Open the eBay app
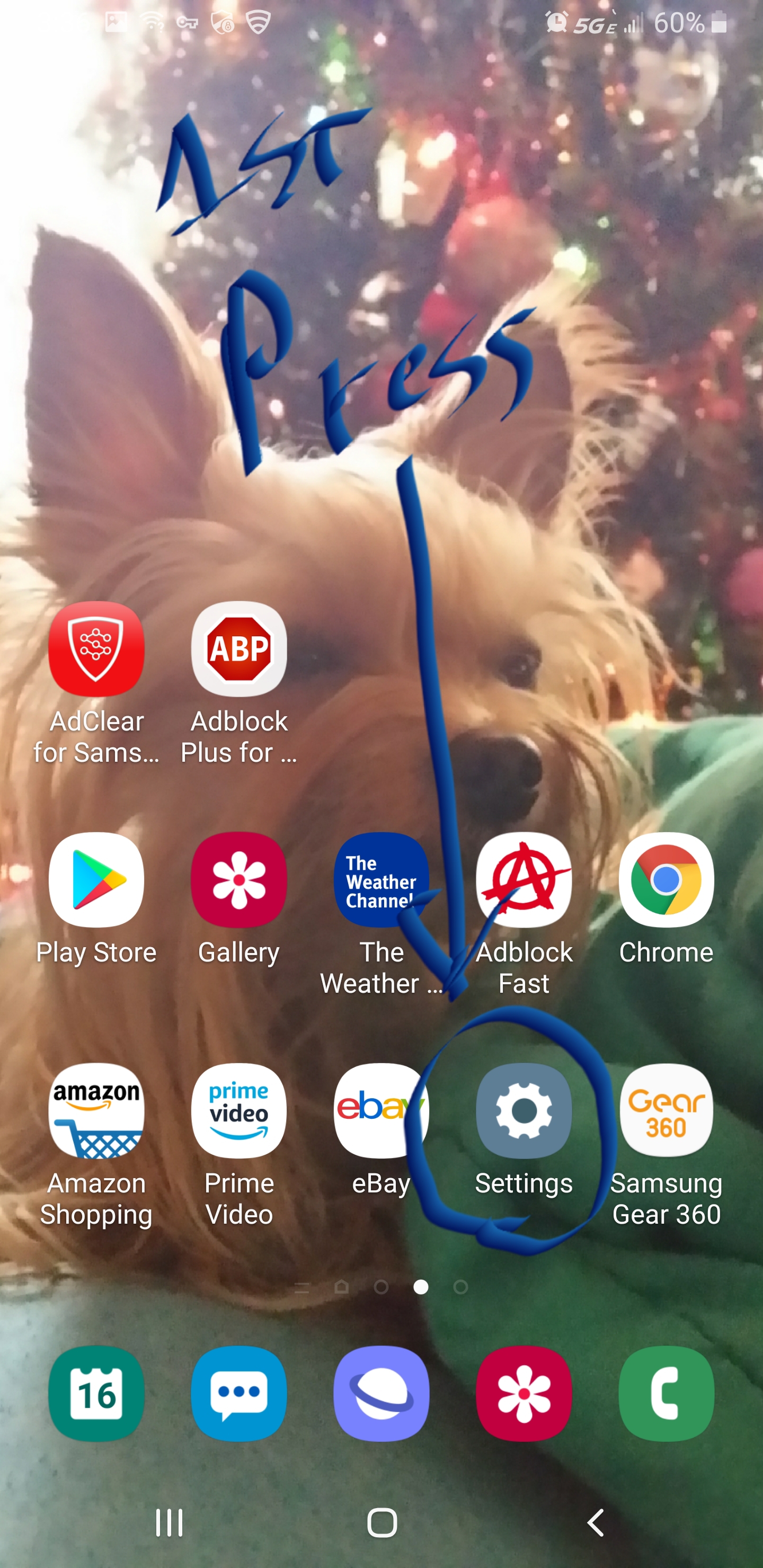The height and width of the screenshot is (1568, 763). click(x=381, y=1110)
